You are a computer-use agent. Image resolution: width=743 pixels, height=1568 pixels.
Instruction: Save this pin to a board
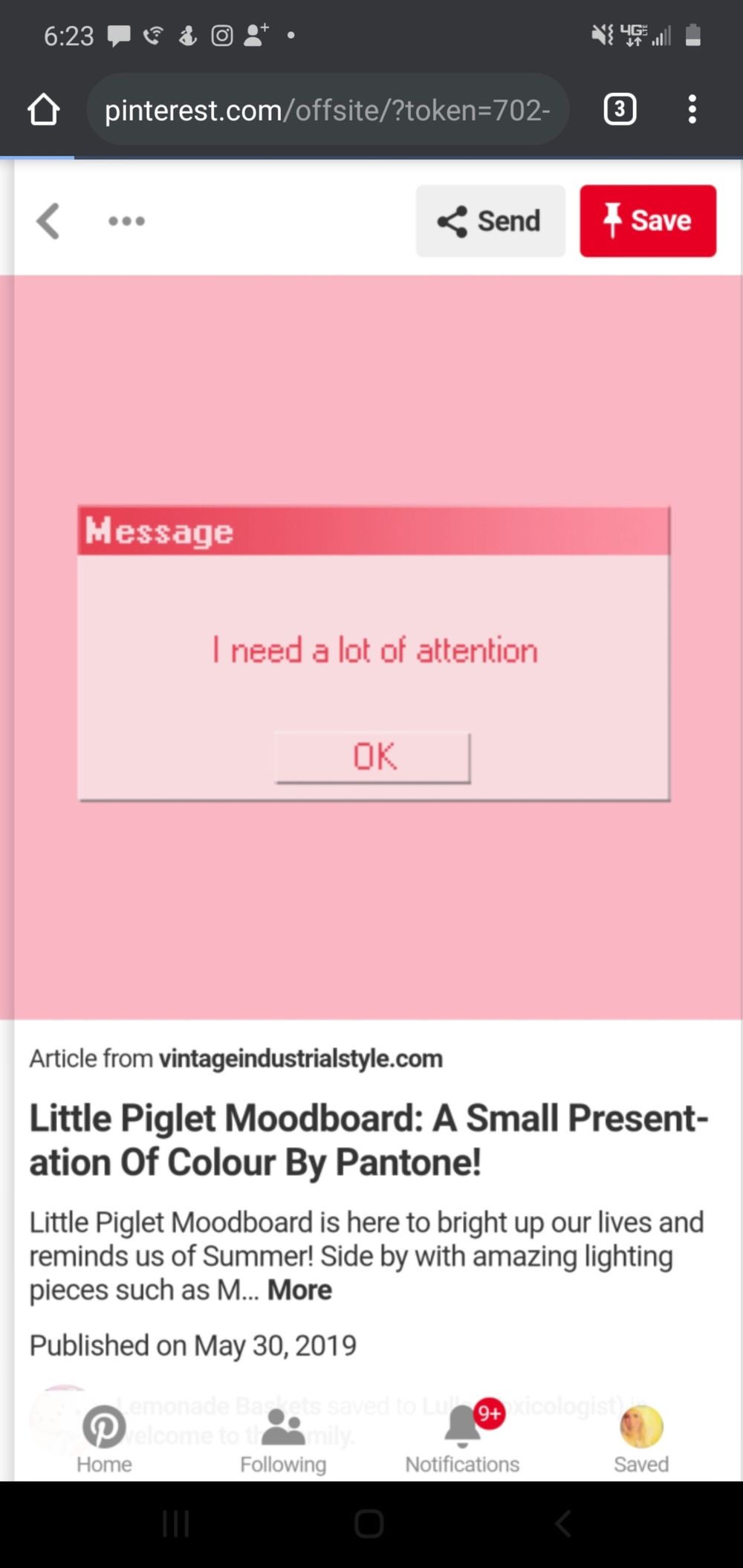click(x=648, y=221)
